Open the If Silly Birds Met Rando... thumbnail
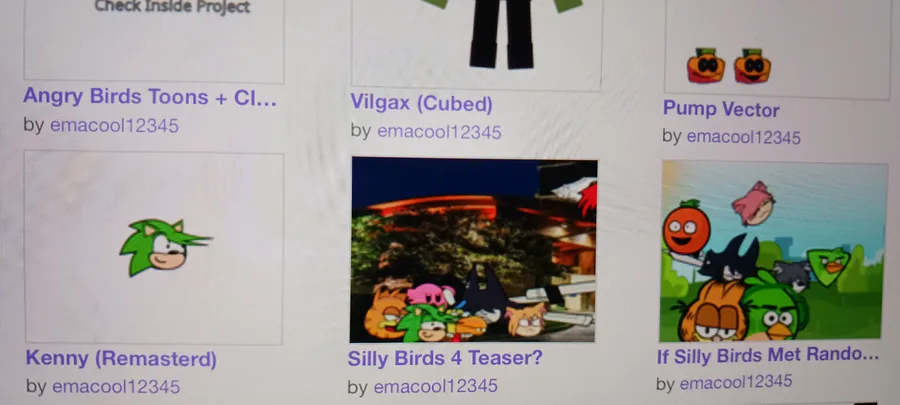The width and height of the screenshot is (900, 405). pos(773,251)
